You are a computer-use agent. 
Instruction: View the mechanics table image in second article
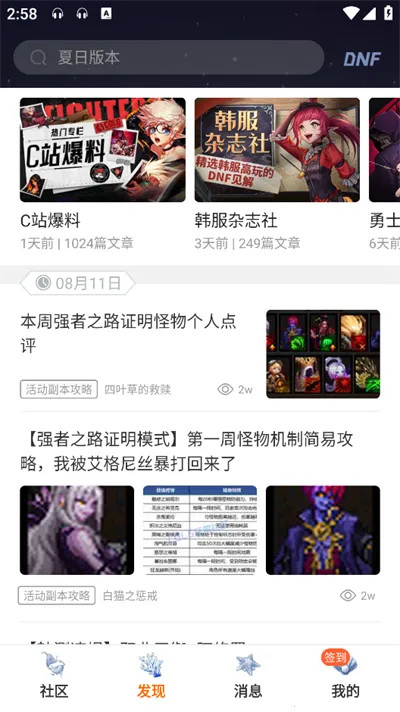(x=200, y=530)
